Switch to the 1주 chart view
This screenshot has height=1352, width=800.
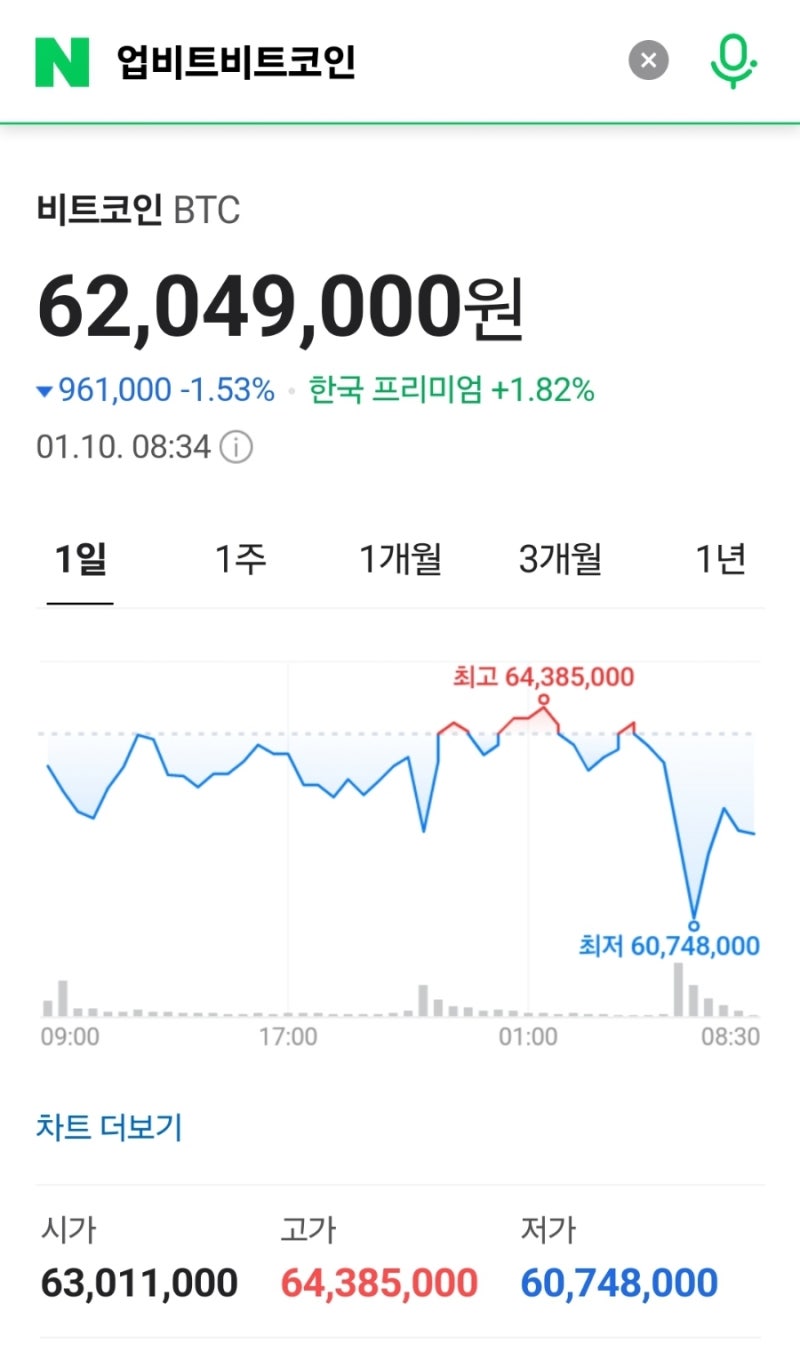tap(242, 560)
